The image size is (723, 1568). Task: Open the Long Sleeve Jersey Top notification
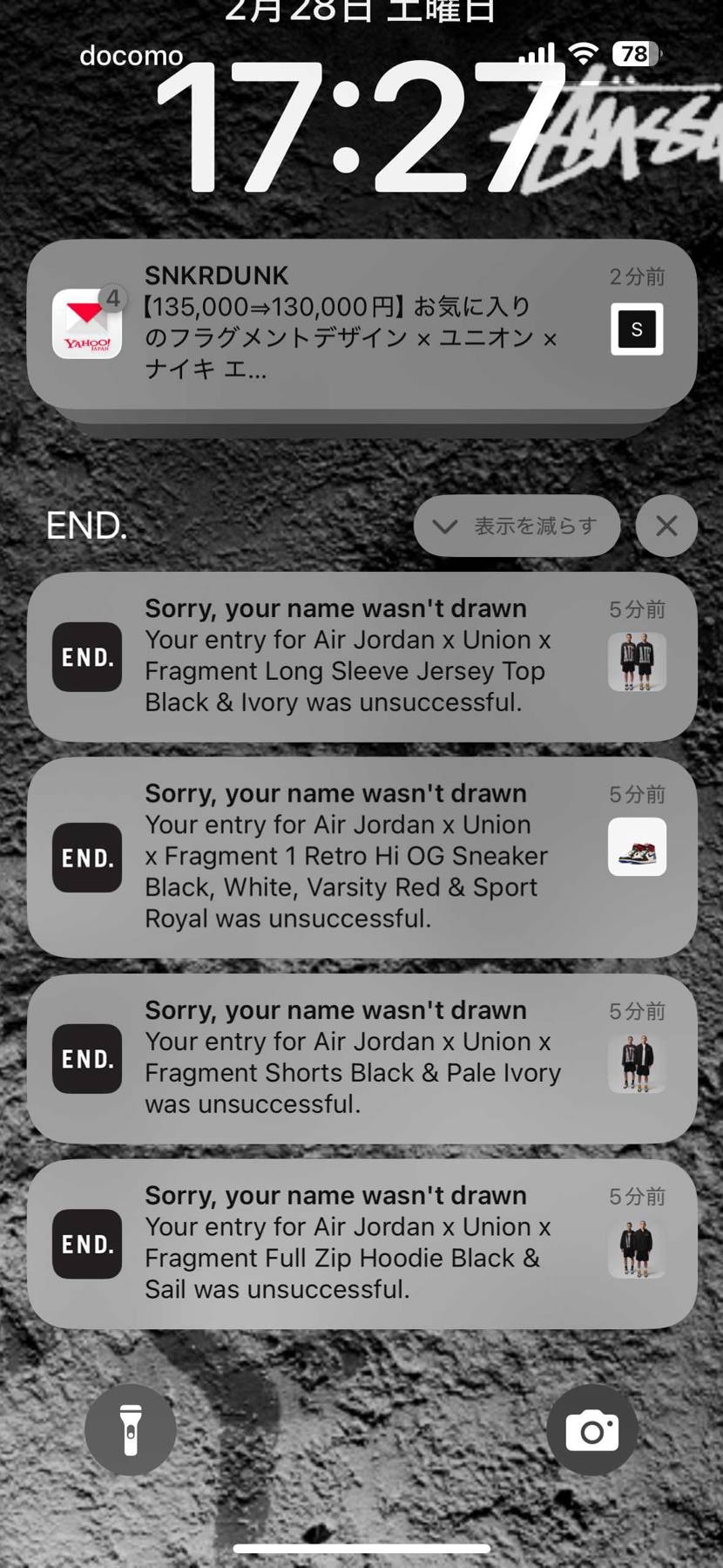pos(361,656)
